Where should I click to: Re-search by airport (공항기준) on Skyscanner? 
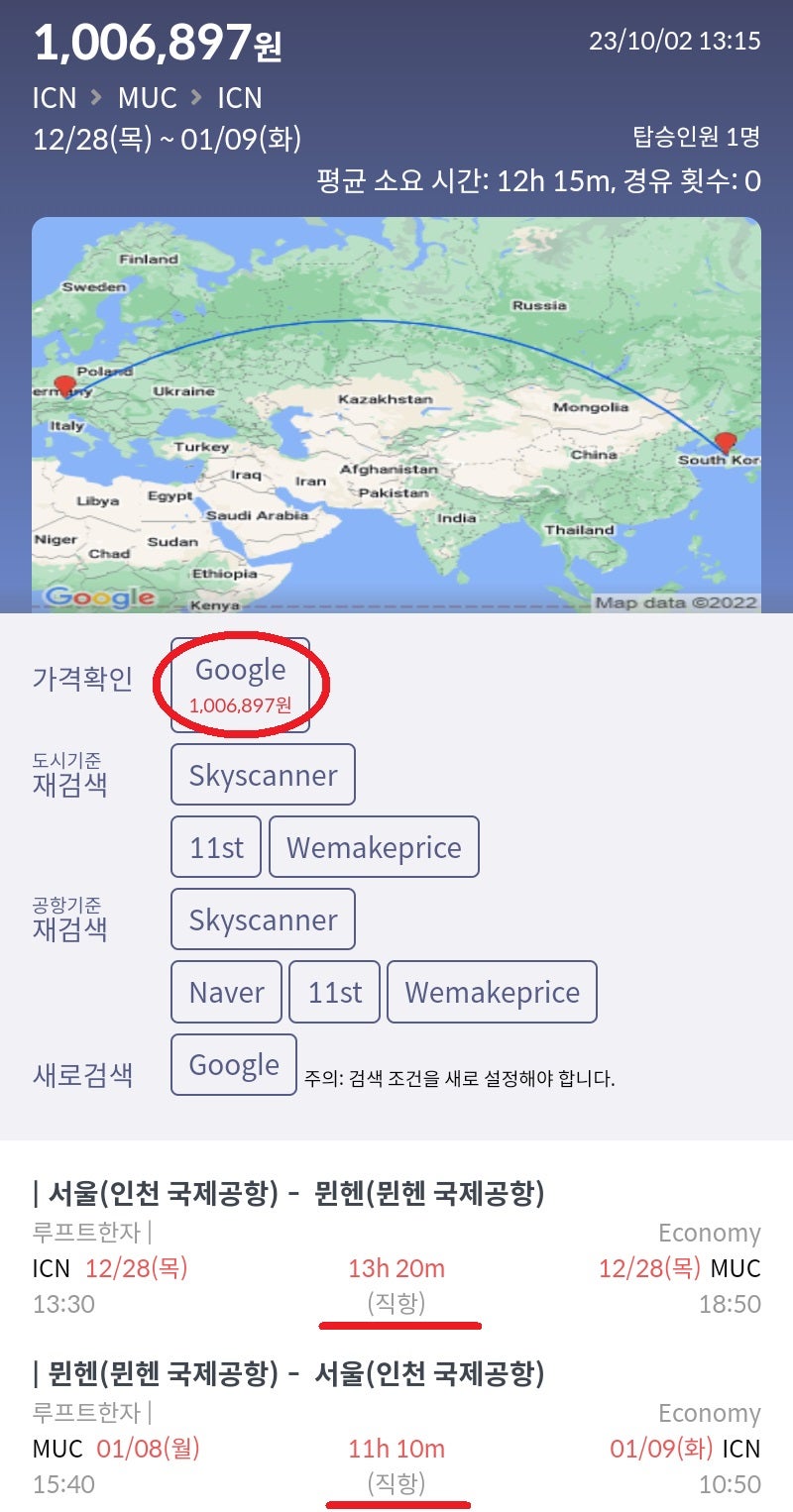pyautogui.click(x=263, y=919)
